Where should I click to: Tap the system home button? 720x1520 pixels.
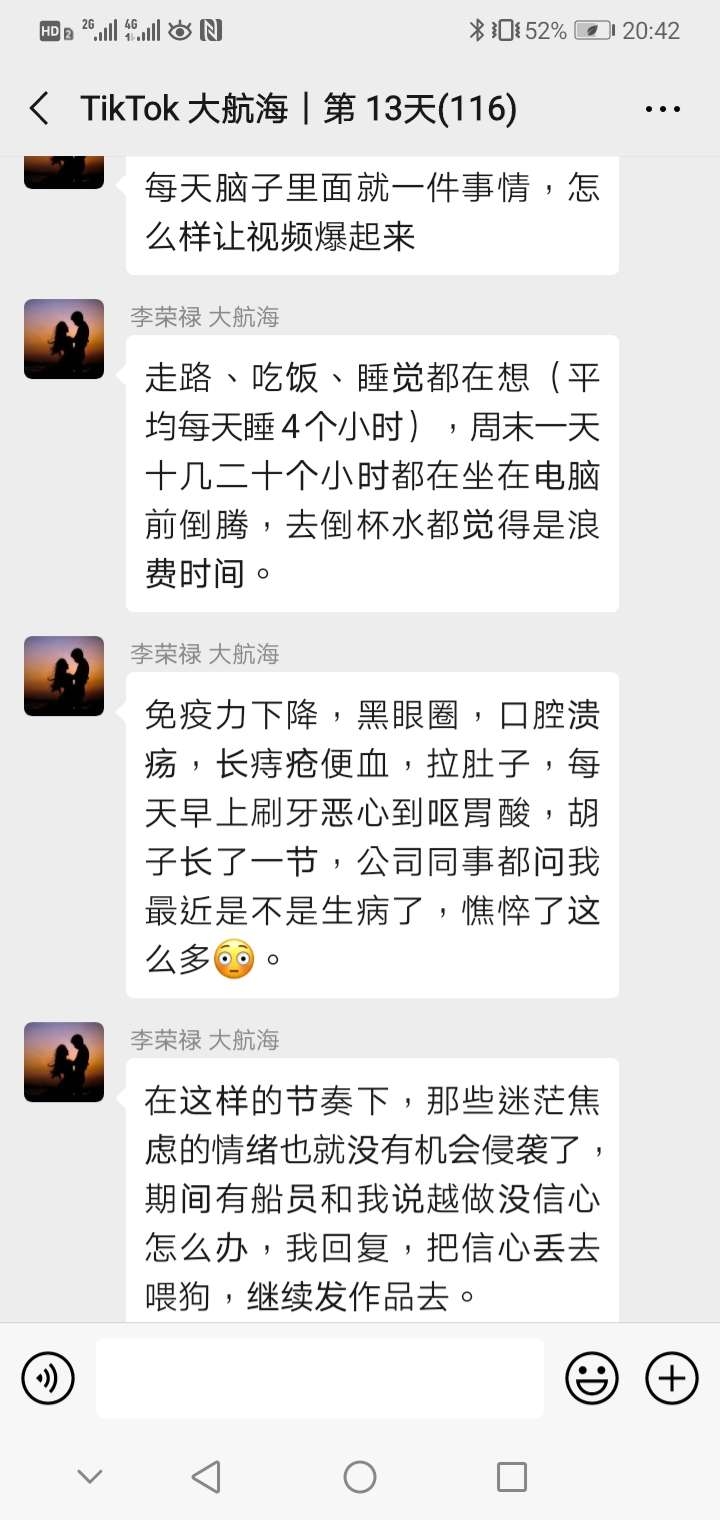360,1476
